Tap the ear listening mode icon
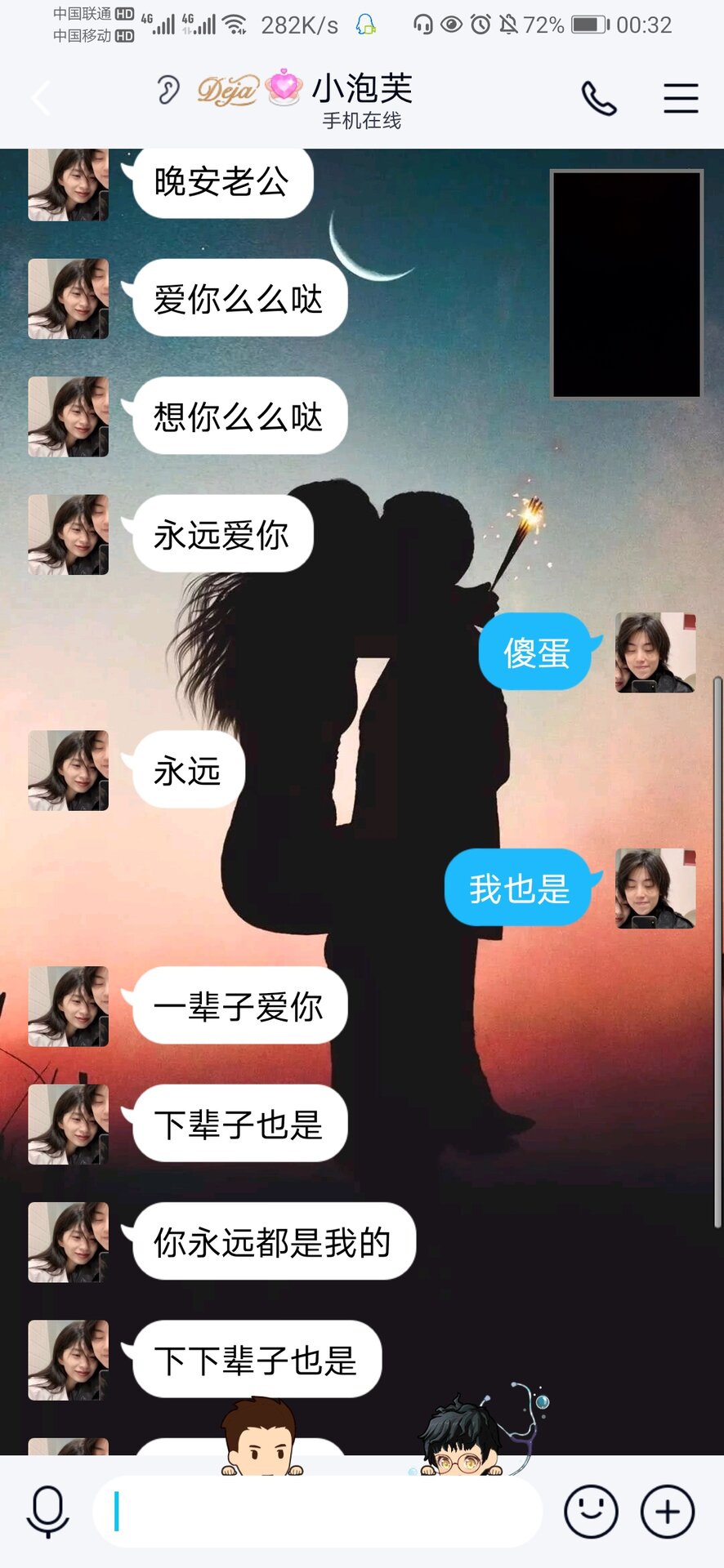 [168, 90]
